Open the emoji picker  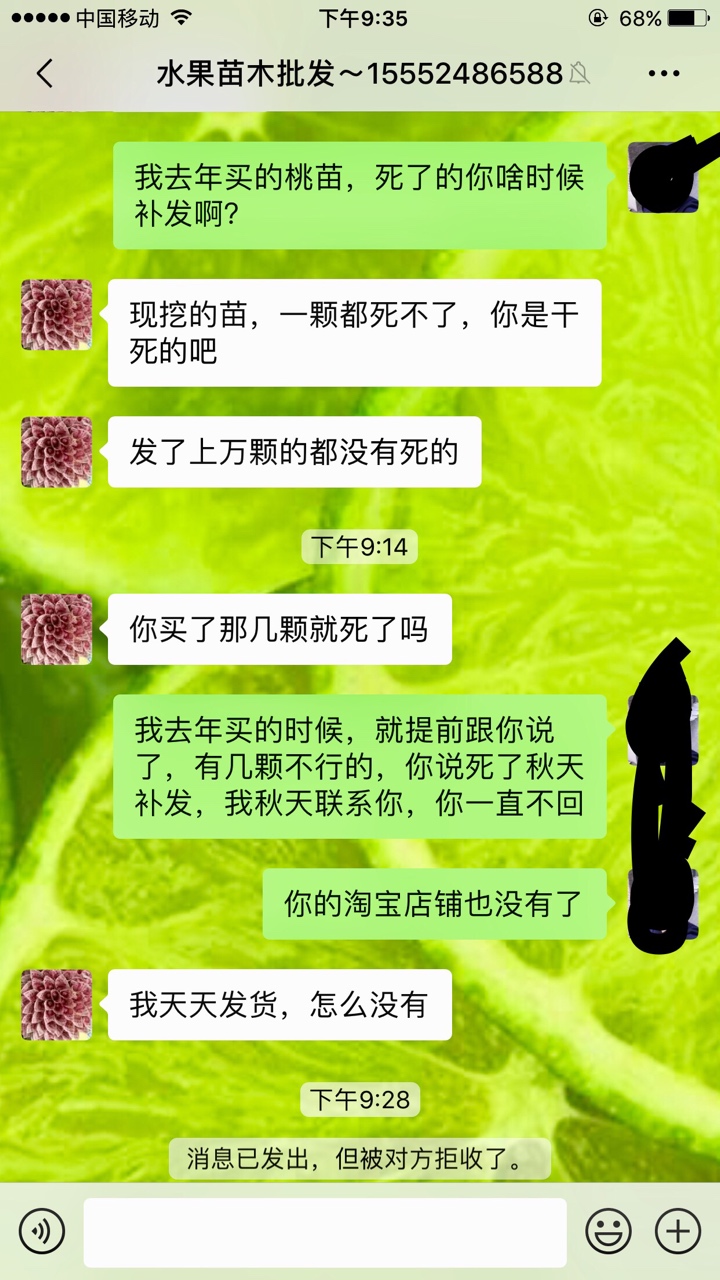608,1231
